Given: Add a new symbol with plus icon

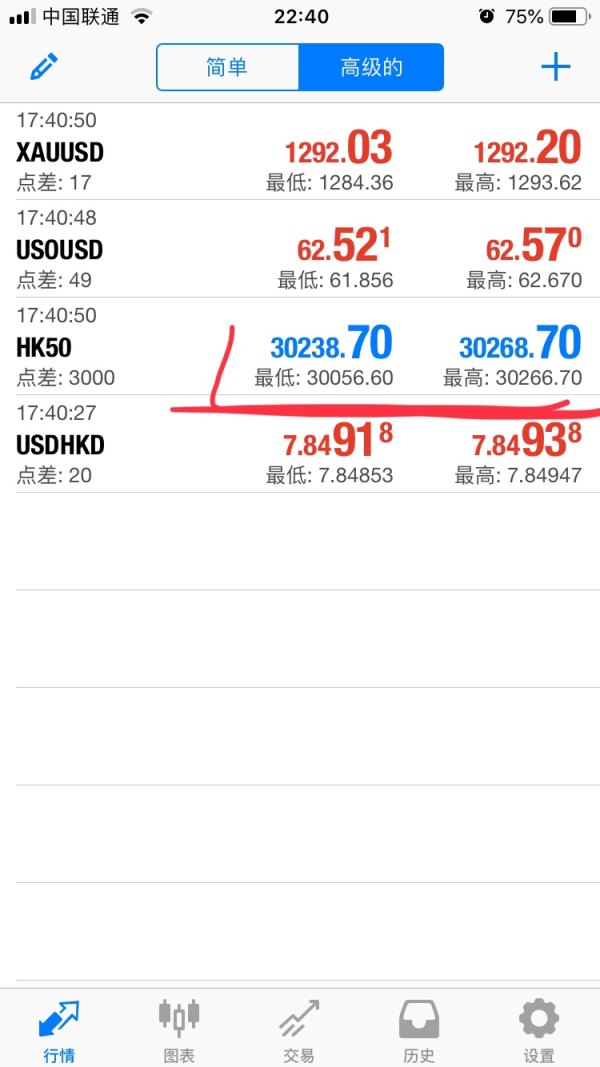Looking at the screenshot, I should (x=555, y=67).
